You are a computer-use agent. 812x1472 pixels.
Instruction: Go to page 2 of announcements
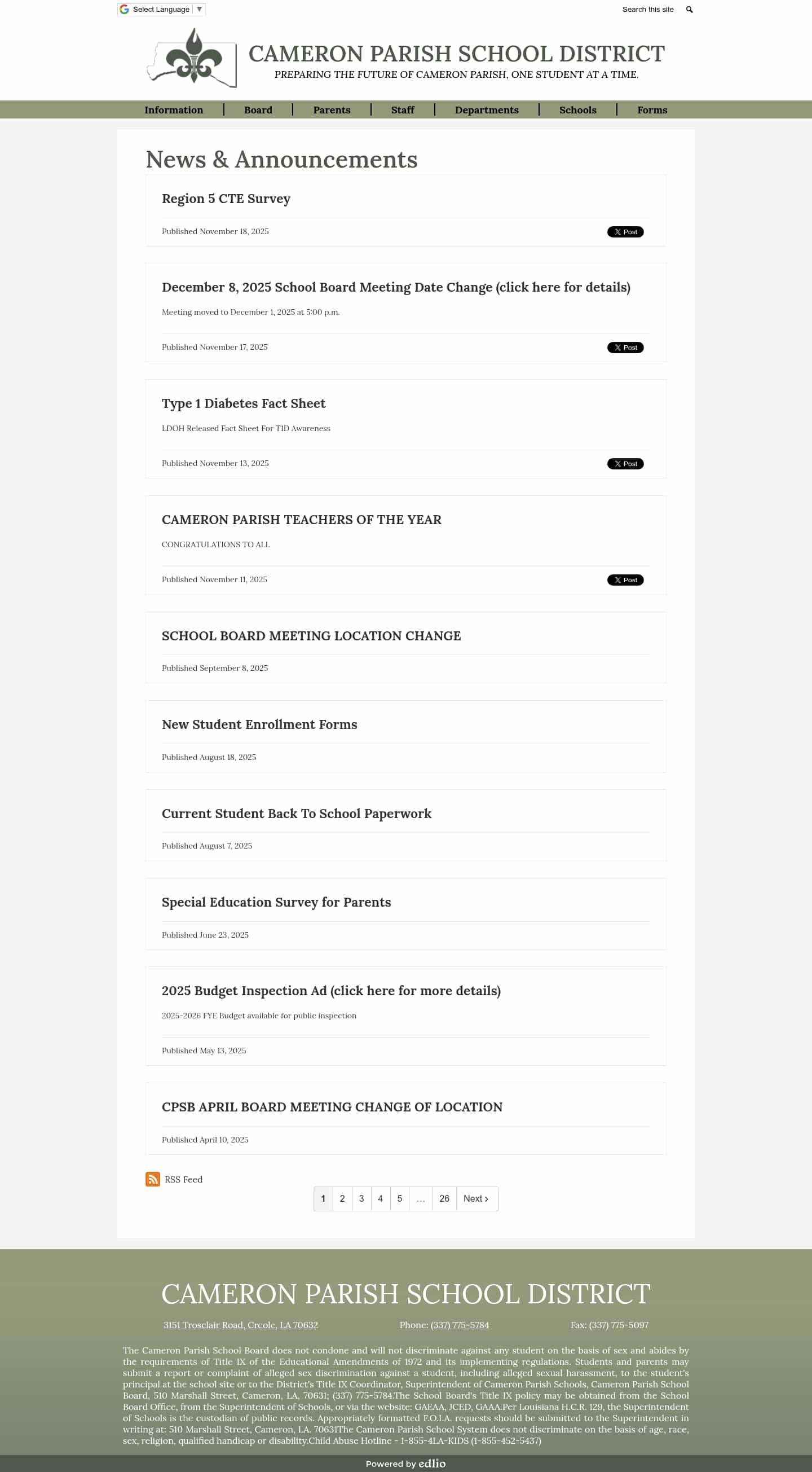[x=342, y=1199]
